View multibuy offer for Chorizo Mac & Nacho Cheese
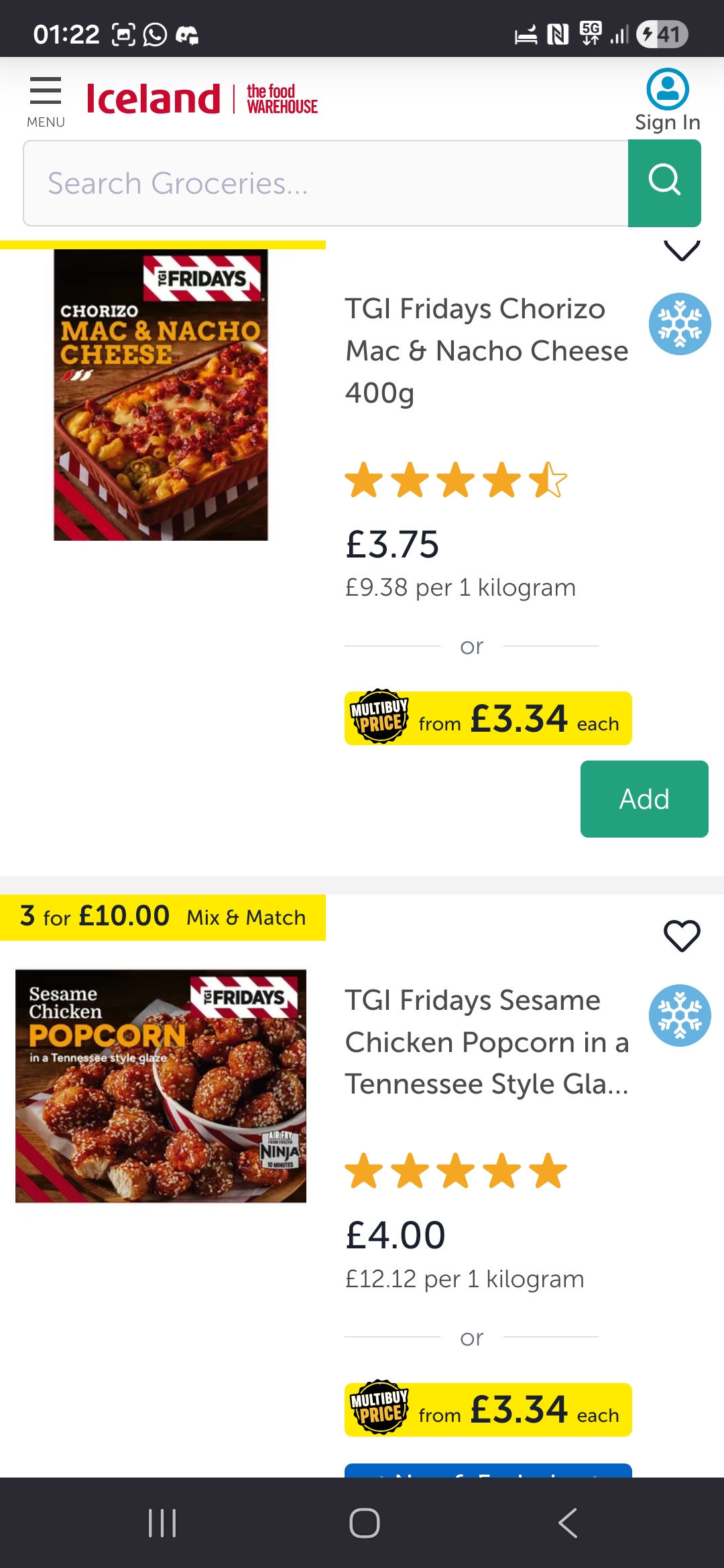The image size is (724, 1568). tap(488, 718)
